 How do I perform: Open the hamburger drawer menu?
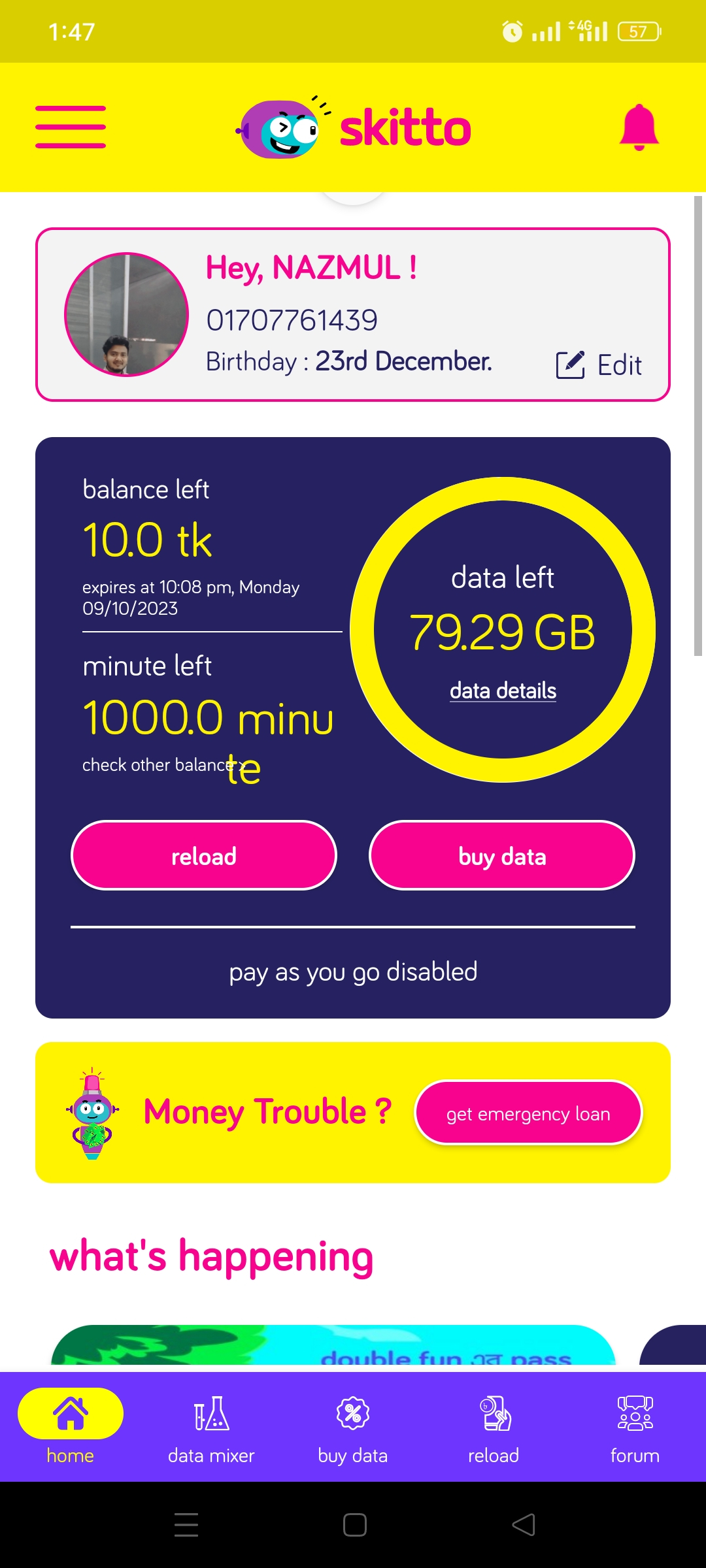(x=71, y=127)
